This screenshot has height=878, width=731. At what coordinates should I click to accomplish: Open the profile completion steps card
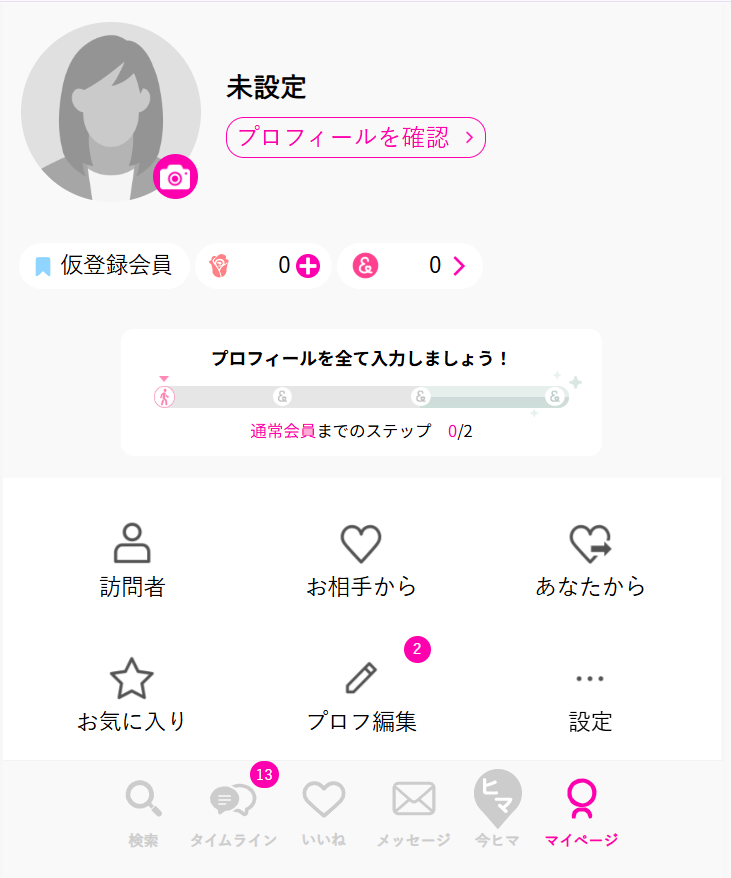point(361,393)
